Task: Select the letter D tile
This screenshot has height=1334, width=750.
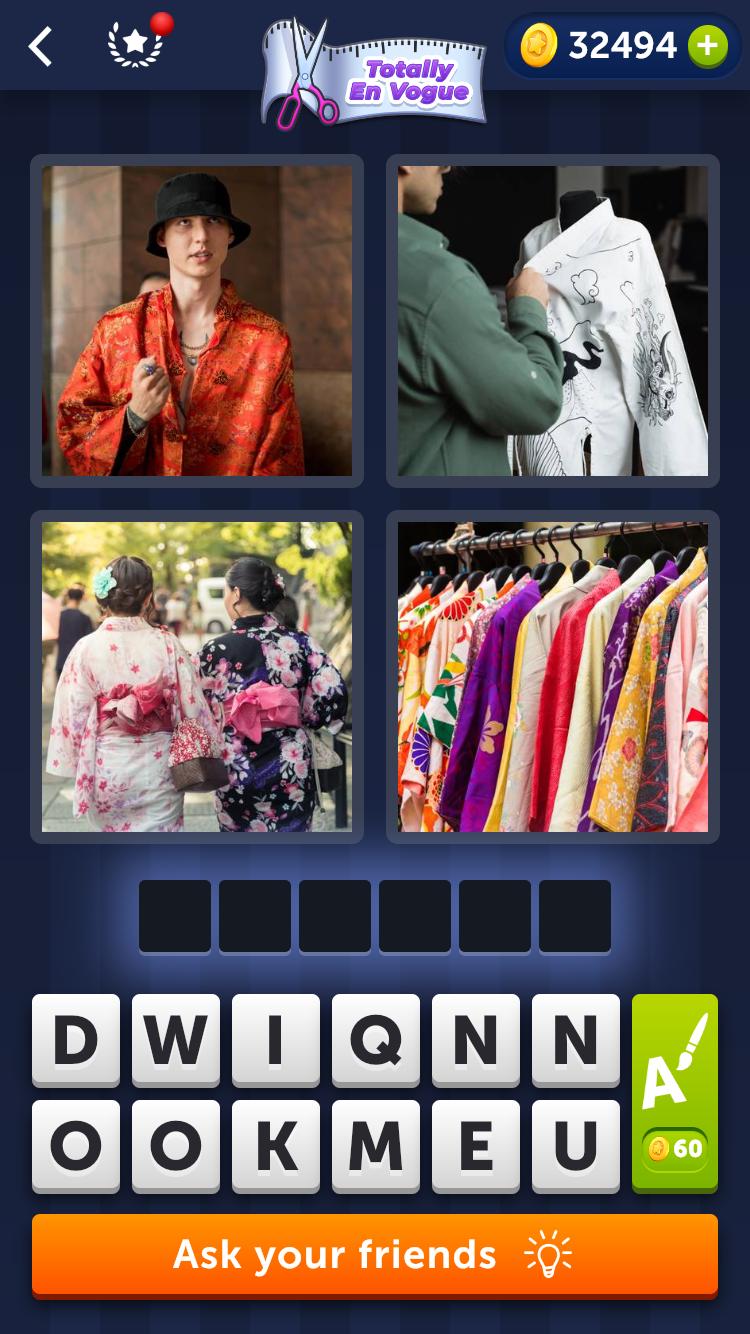Action: tap(75, 1040)
